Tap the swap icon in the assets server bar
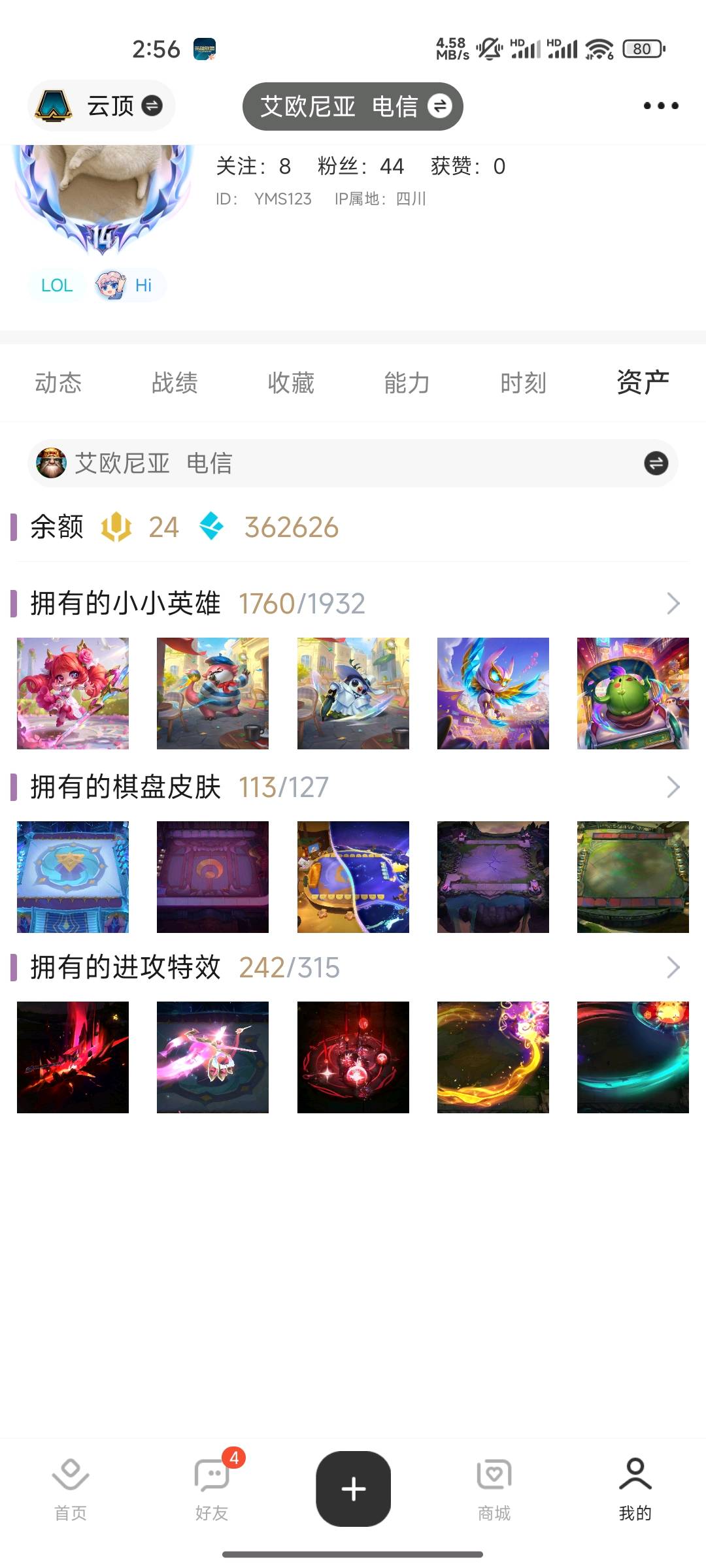The image size is (706, 1568). coord(656,463)
